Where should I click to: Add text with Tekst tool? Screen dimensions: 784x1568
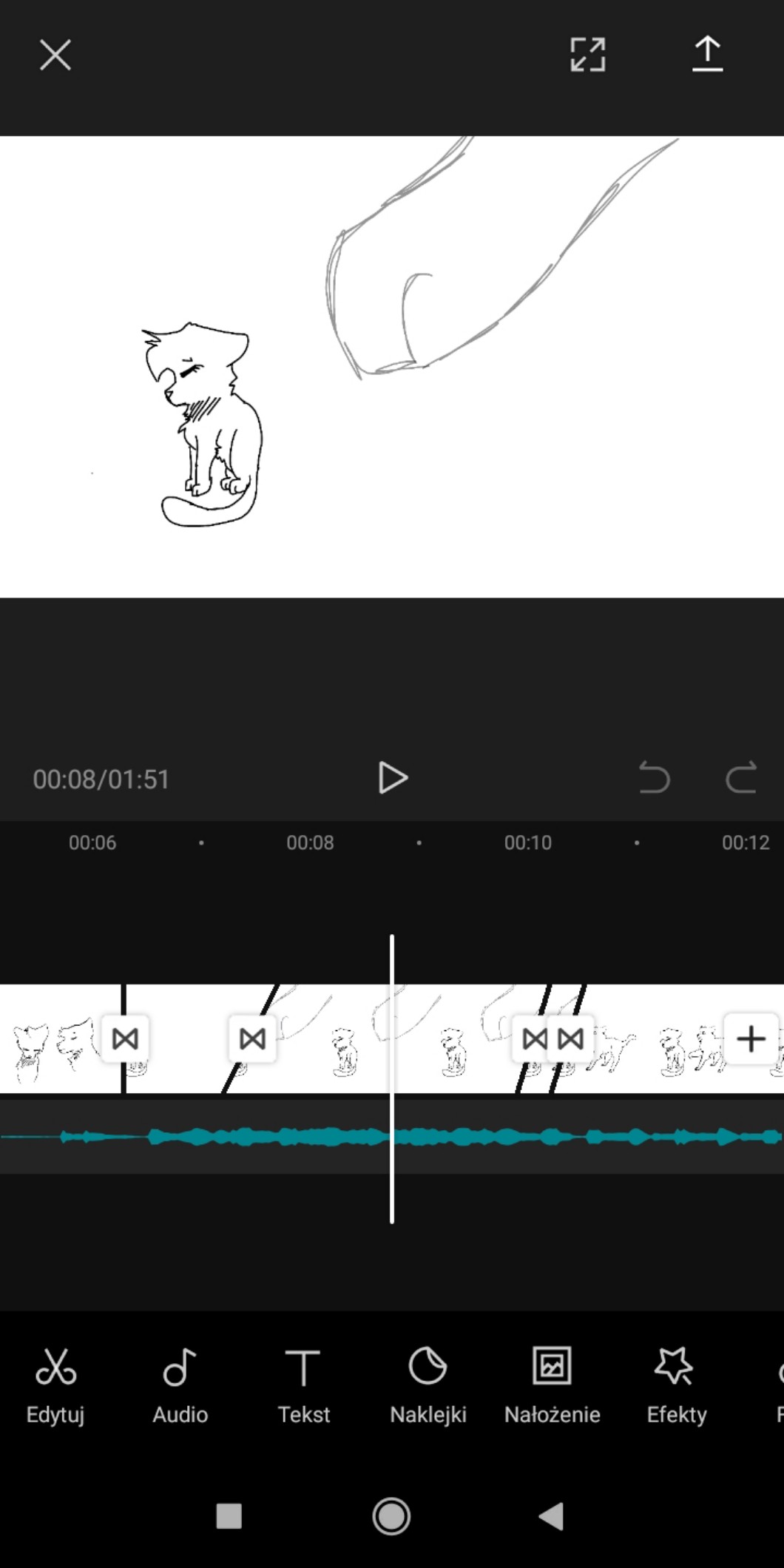[303, 1385]
